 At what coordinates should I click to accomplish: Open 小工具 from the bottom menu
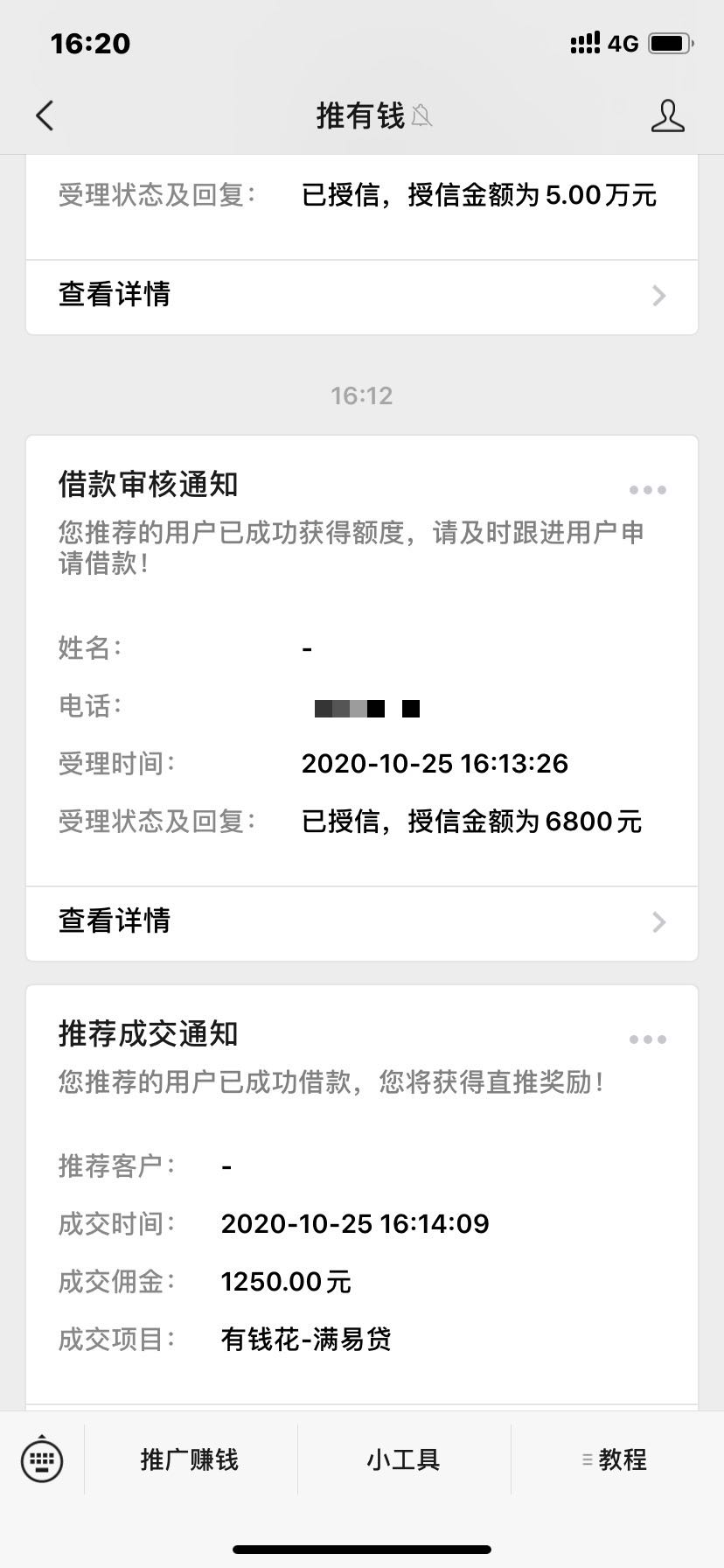click(403, 1459)
